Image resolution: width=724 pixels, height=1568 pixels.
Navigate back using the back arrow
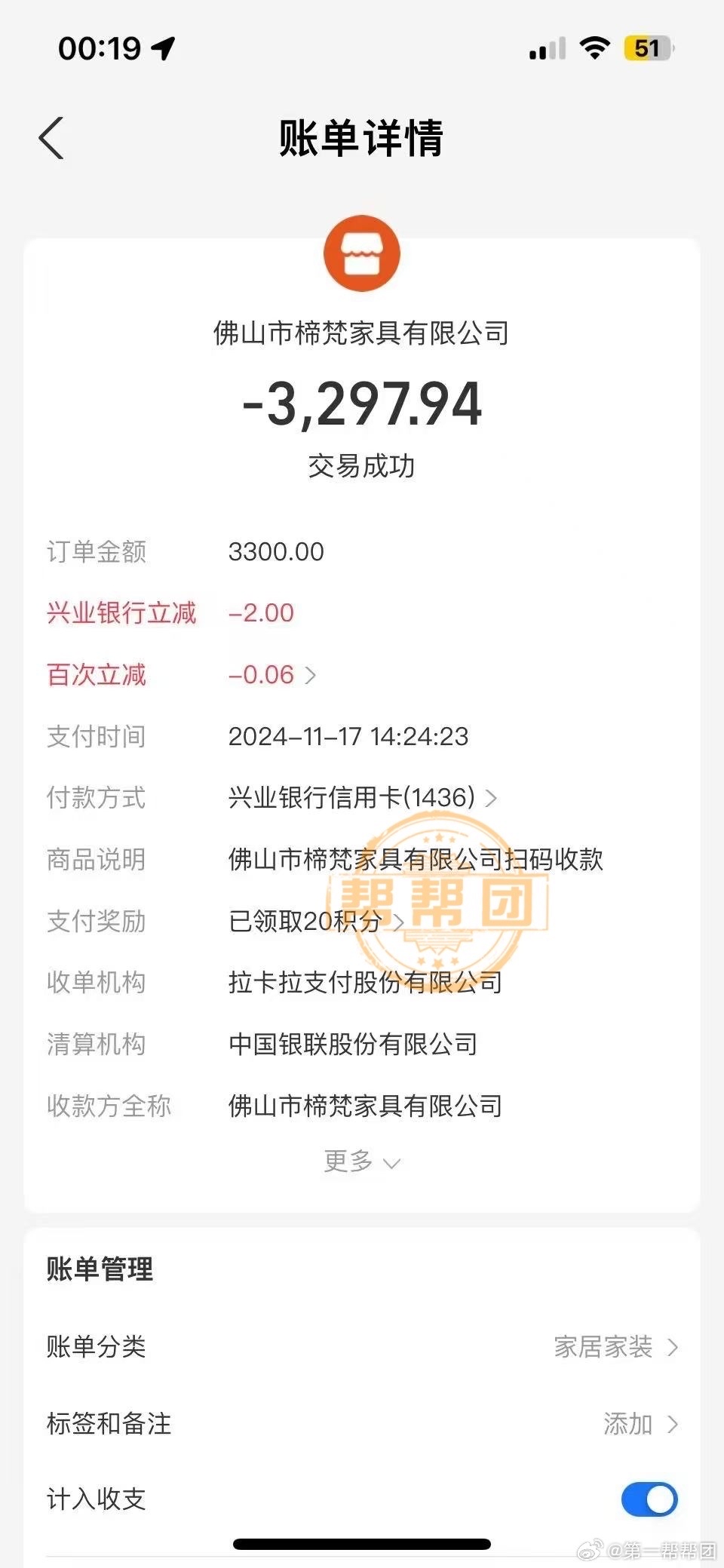(50, 138)
